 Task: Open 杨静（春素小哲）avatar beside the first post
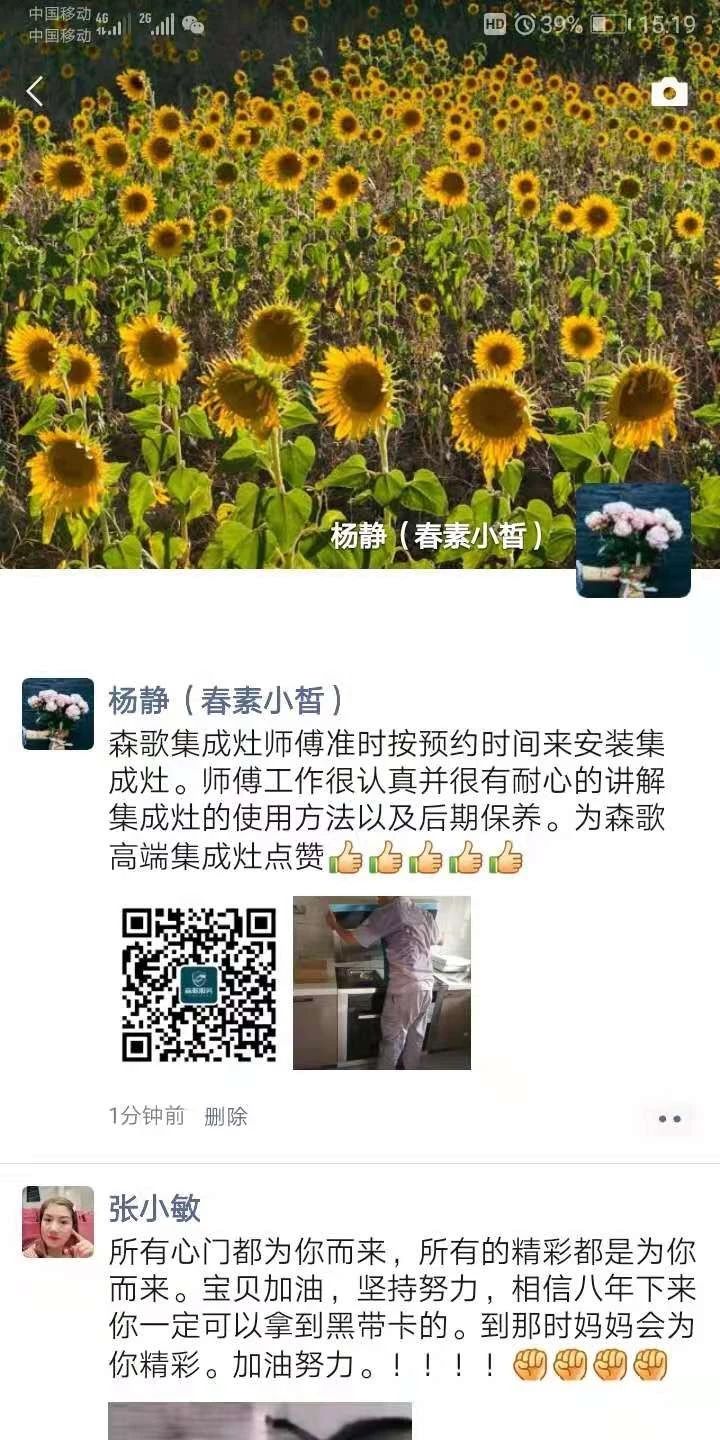pos(58,714)
